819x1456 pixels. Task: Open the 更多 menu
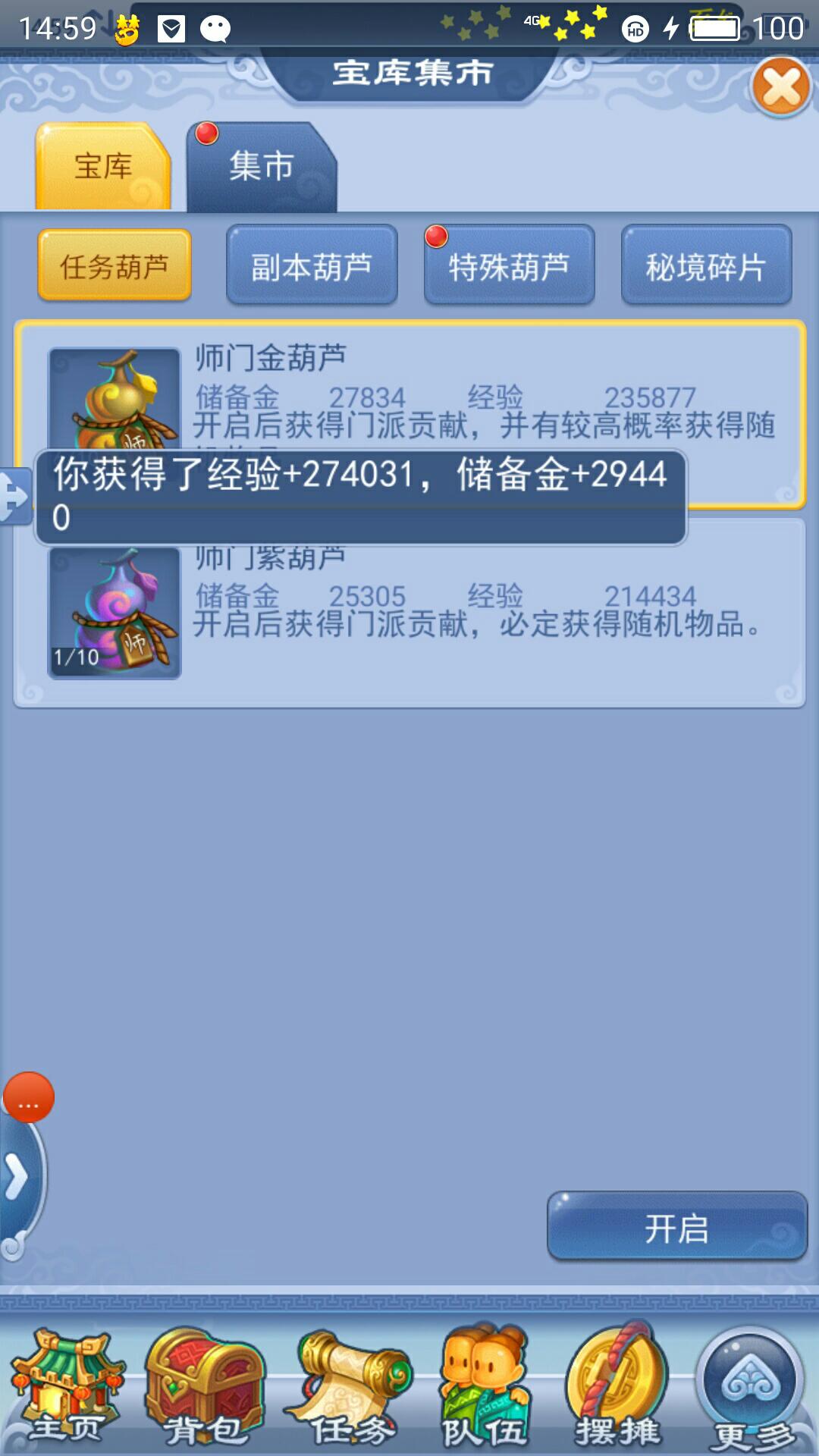click(x=751, y=1388)
